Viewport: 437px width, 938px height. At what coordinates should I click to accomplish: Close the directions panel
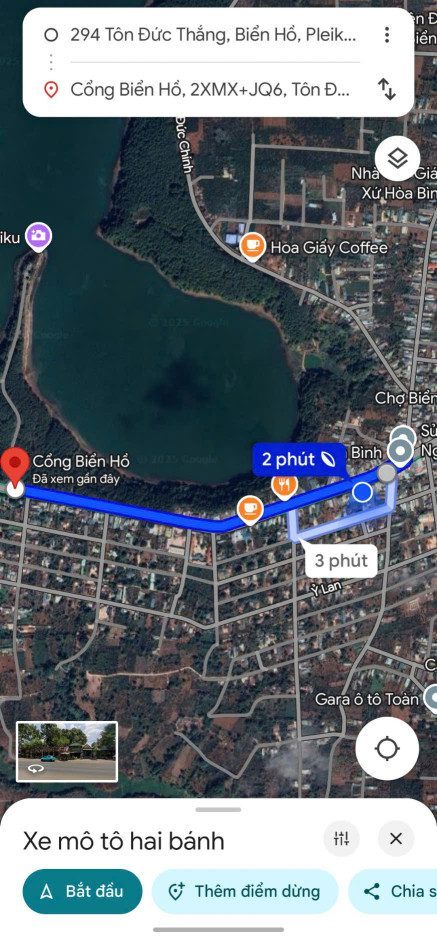[x=396, y=839]
